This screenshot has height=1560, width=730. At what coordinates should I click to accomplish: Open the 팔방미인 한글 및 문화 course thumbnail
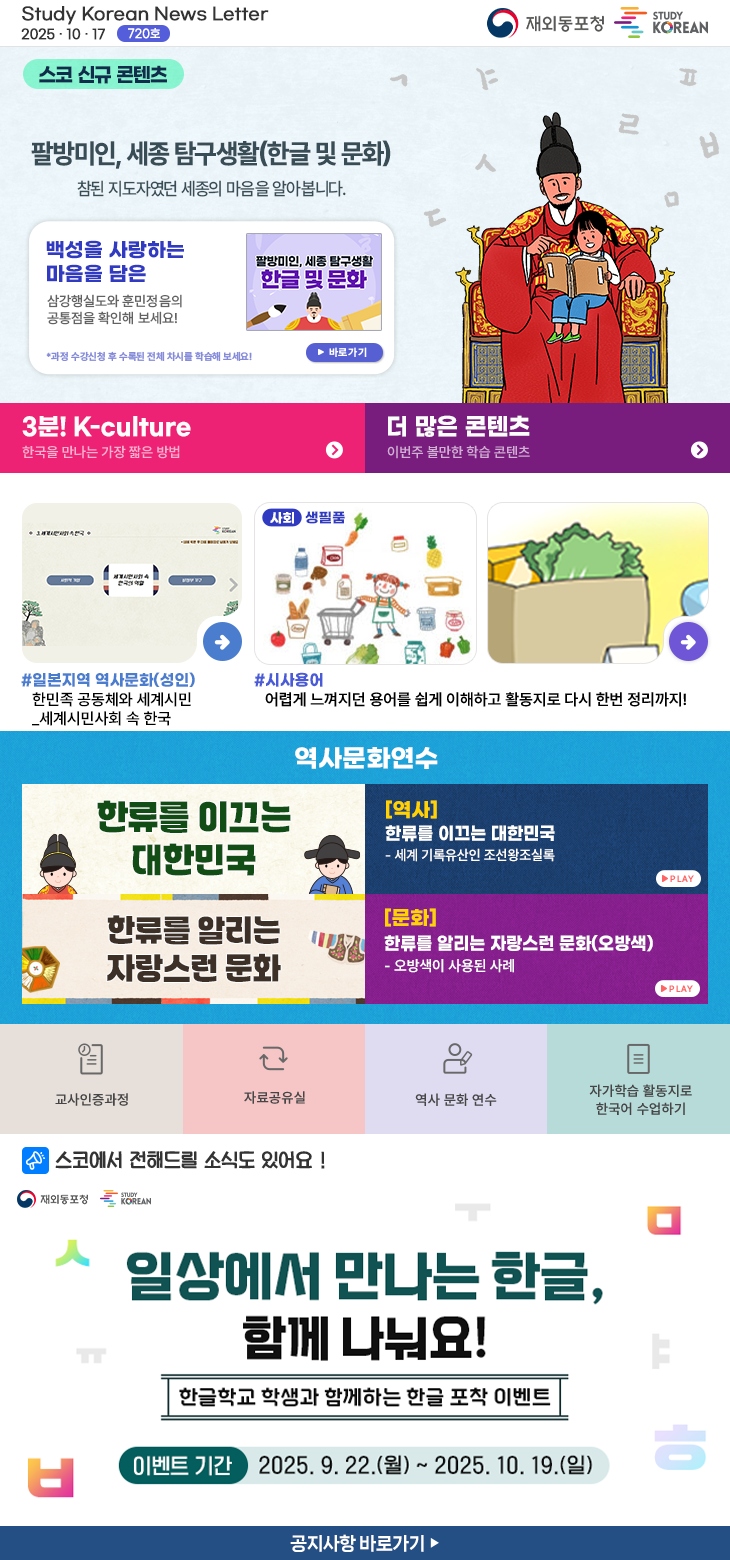(x=314, y=282)
